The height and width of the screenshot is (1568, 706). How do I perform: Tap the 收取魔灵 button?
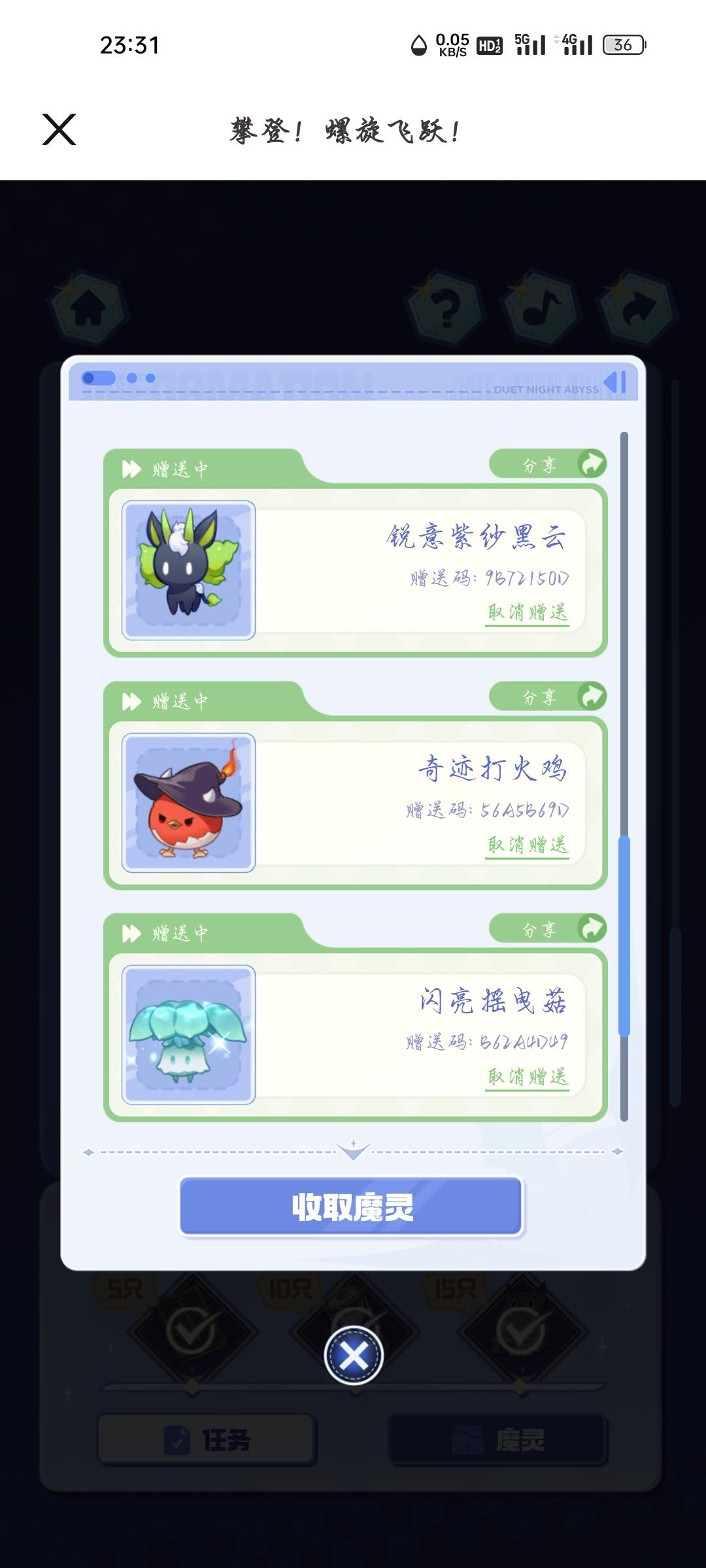click(x=352, y=1207)
